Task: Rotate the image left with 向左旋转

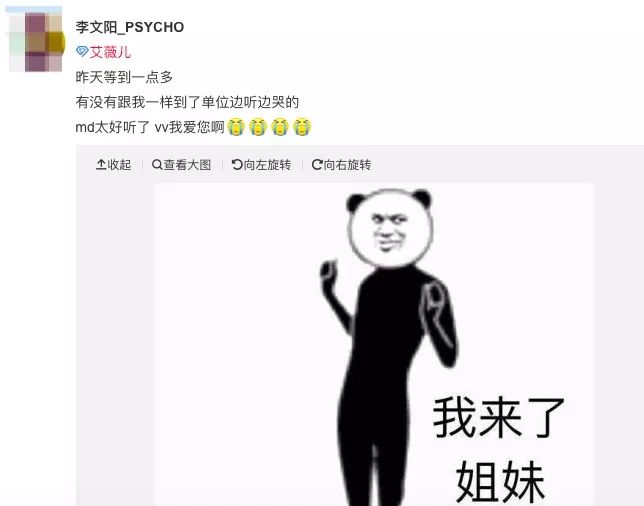Action: click(261, 165)
